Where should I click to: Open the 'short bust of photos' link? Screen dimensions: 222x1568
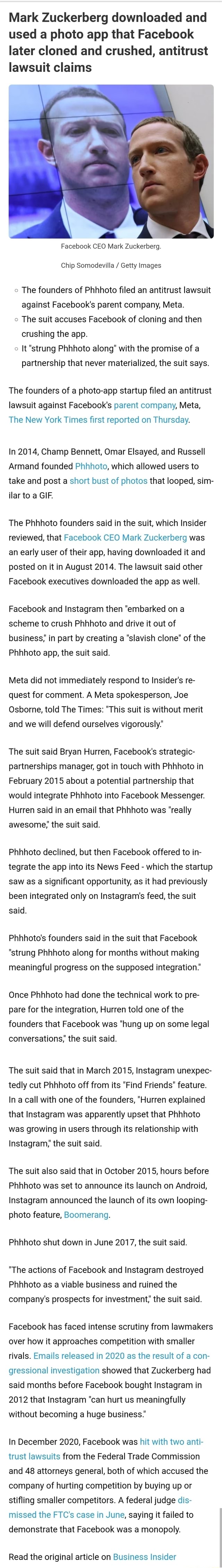point(108,481)
